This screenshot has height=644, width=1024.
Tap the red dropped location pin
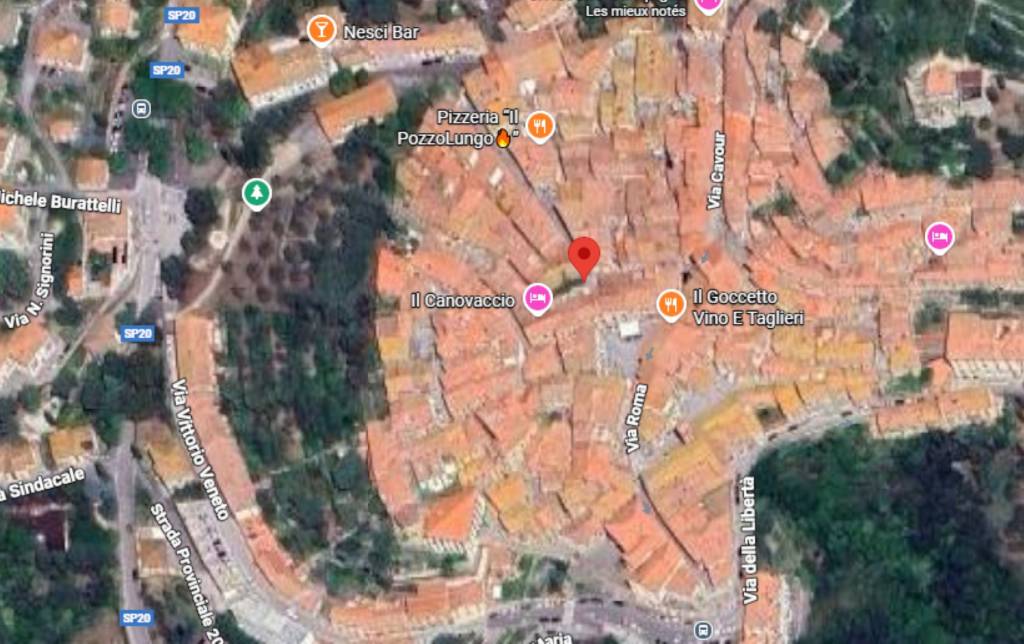tap(584, 257)
